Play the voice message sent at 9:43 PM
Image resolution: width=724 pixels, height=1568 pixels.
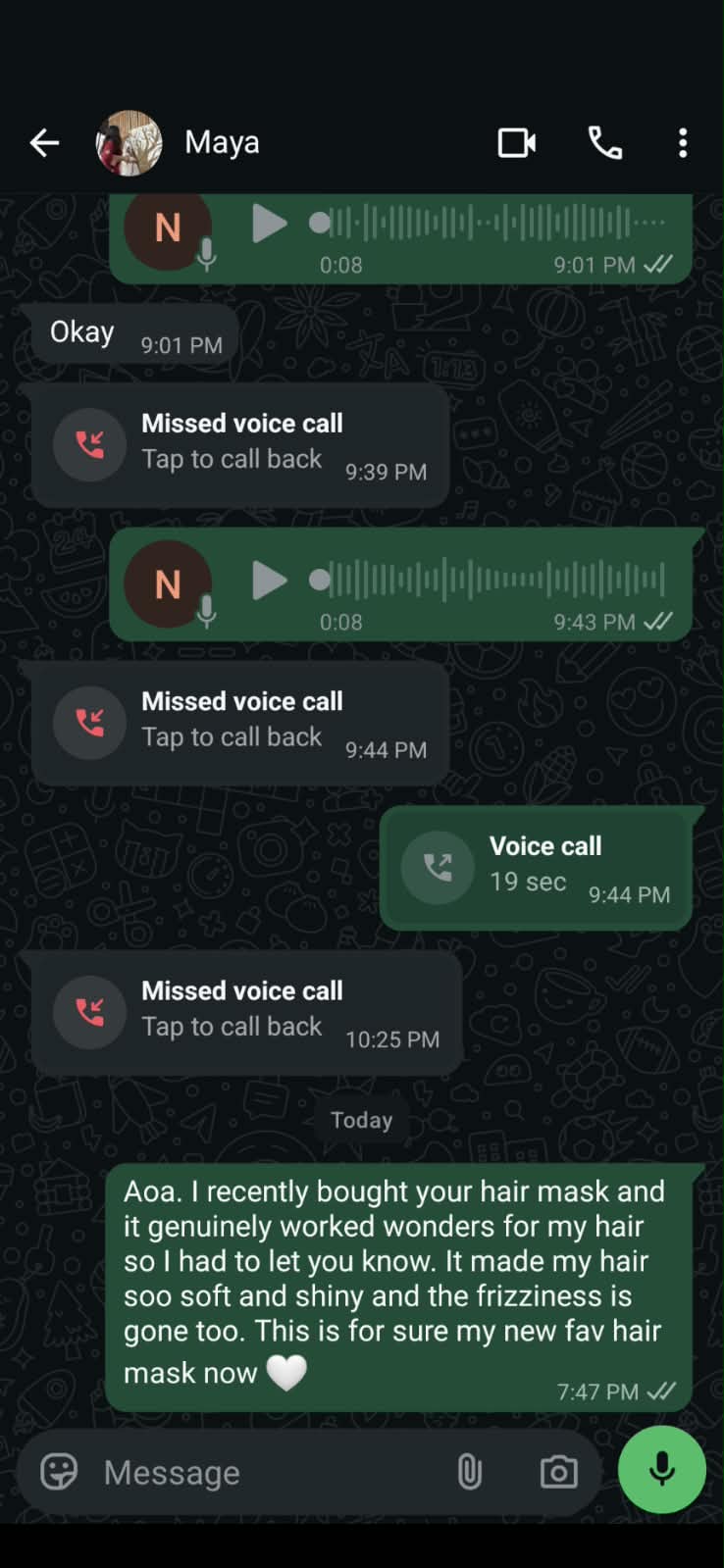coord(269,580)
